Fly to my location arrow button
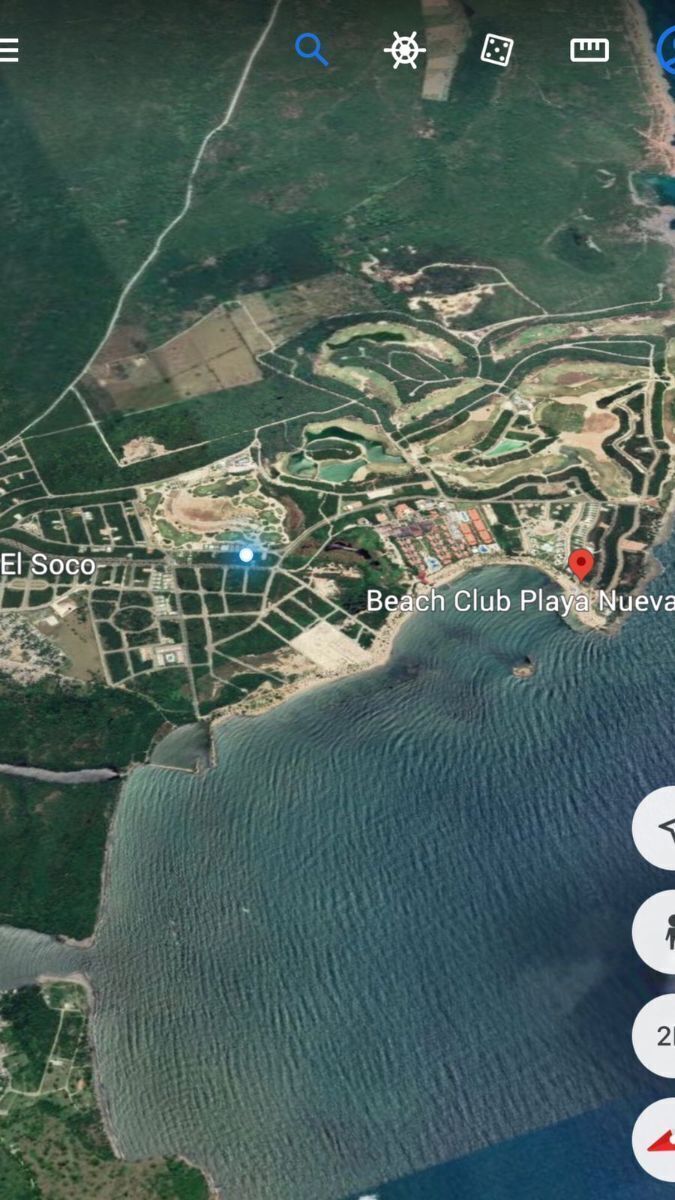This screenshot has width=675, height=1200. (660, 828)
